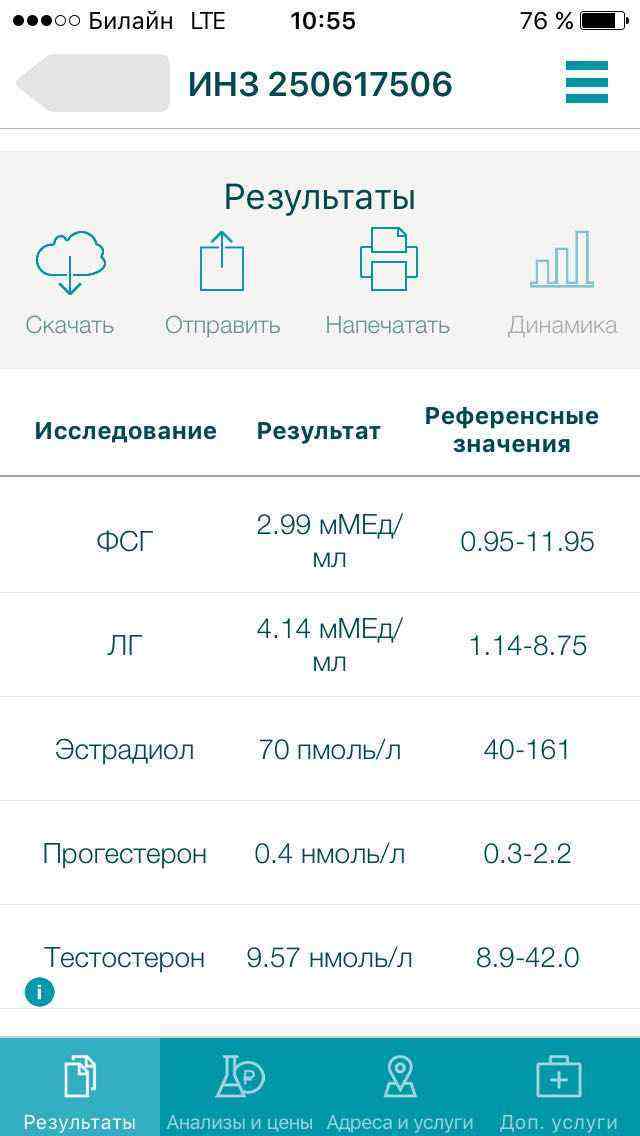Tap the info icon near Тестостерон
This screenshot has height=1136, width=640.
coord(39,992)
